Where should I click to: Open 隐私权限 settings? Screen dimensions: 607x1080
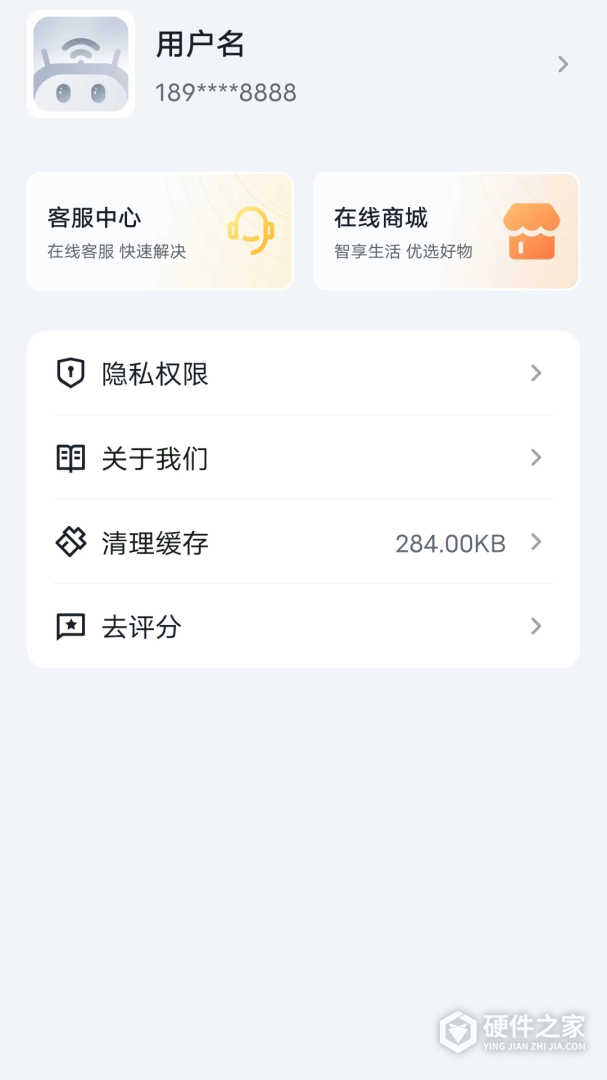[303, 374]
